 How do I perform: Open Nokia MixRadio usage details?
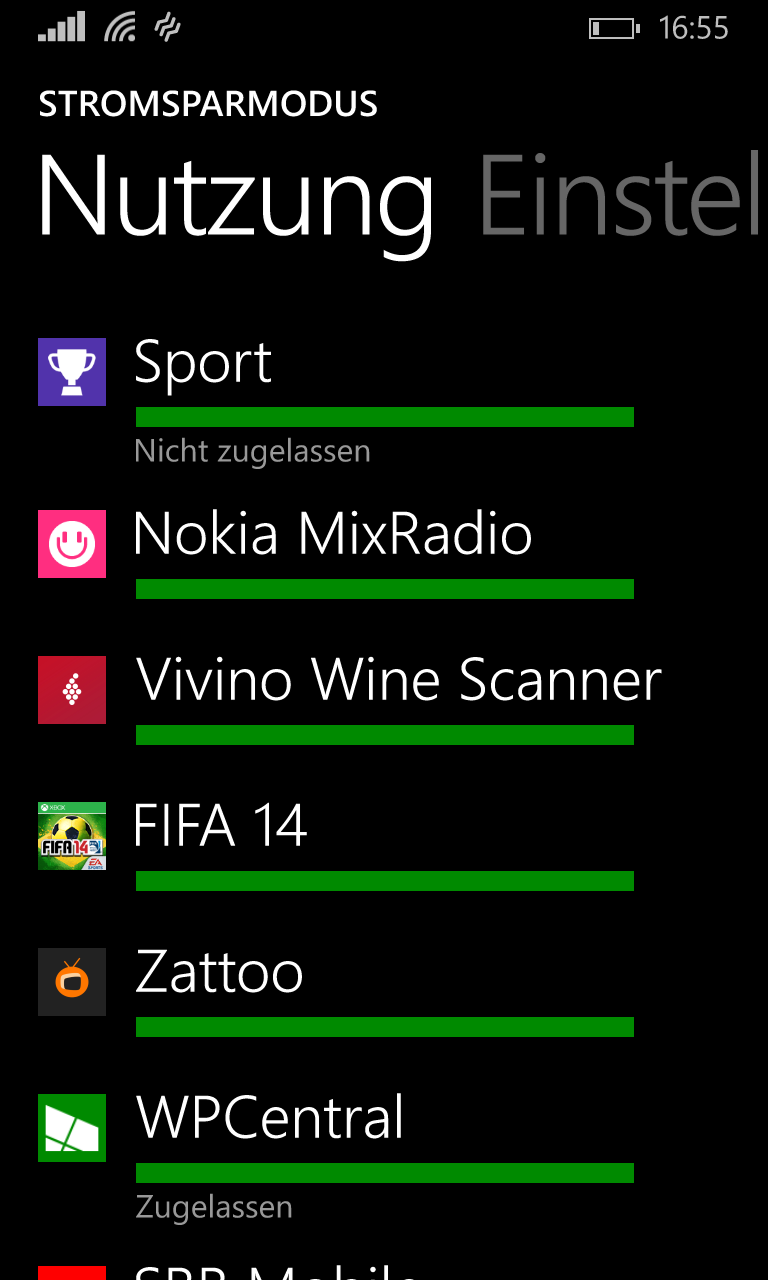[x=384, y=553]
